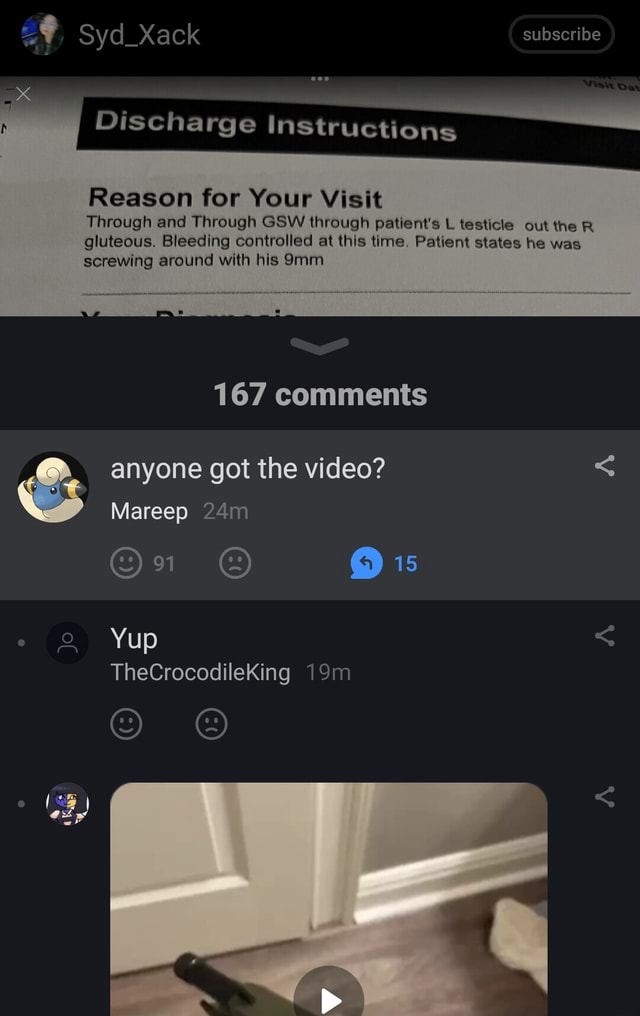This screenshot has width=640, height=1016.
Task: Smile at Mareep's comment
Action: click(x=127, y=564)
